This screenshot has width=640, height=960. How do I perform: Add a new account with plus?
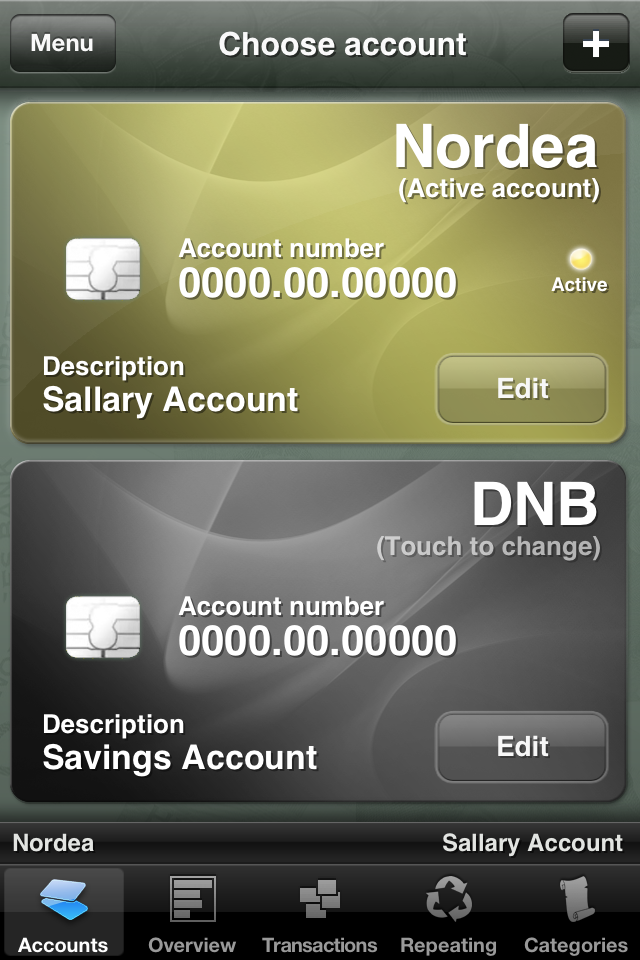[x=596, y=44]
